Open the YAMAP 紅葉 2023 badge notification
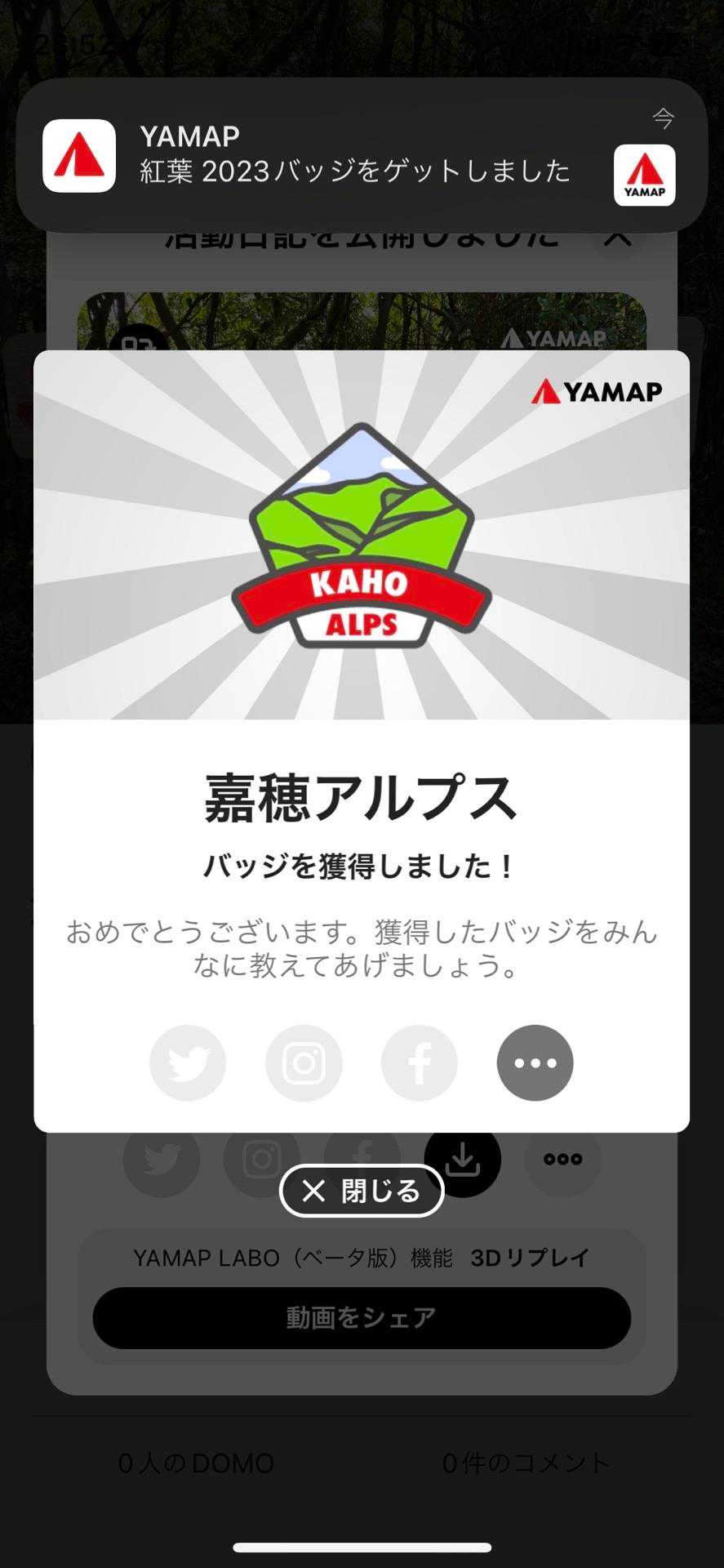Screen dimensions: 724x1568 point(362,155)
